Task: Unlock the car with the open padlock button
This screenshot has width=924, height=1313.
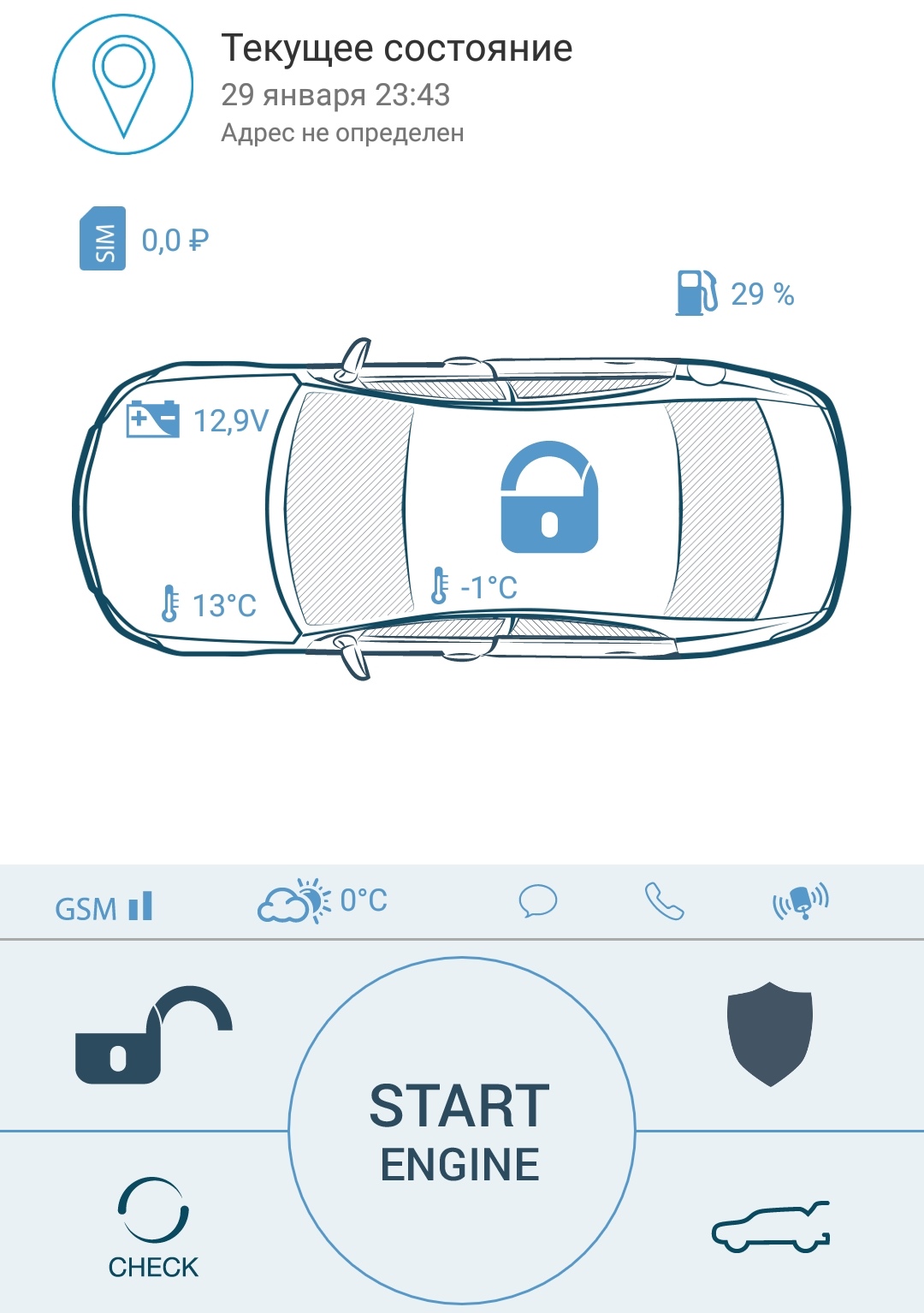Action: pyautogui.click(x=152, y=1036)
